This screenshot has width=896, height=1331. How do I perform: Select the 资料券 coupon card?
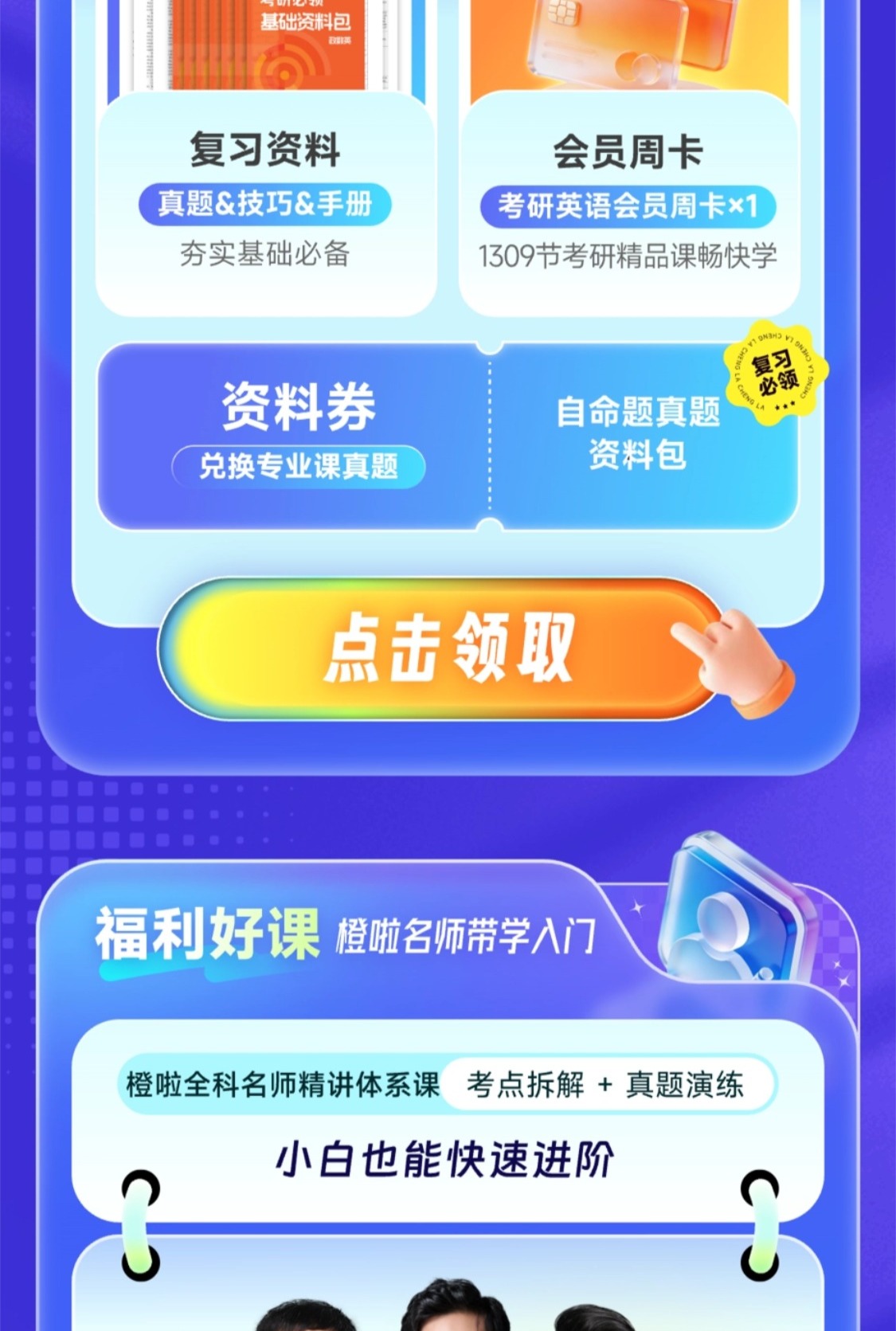(296, 434)
